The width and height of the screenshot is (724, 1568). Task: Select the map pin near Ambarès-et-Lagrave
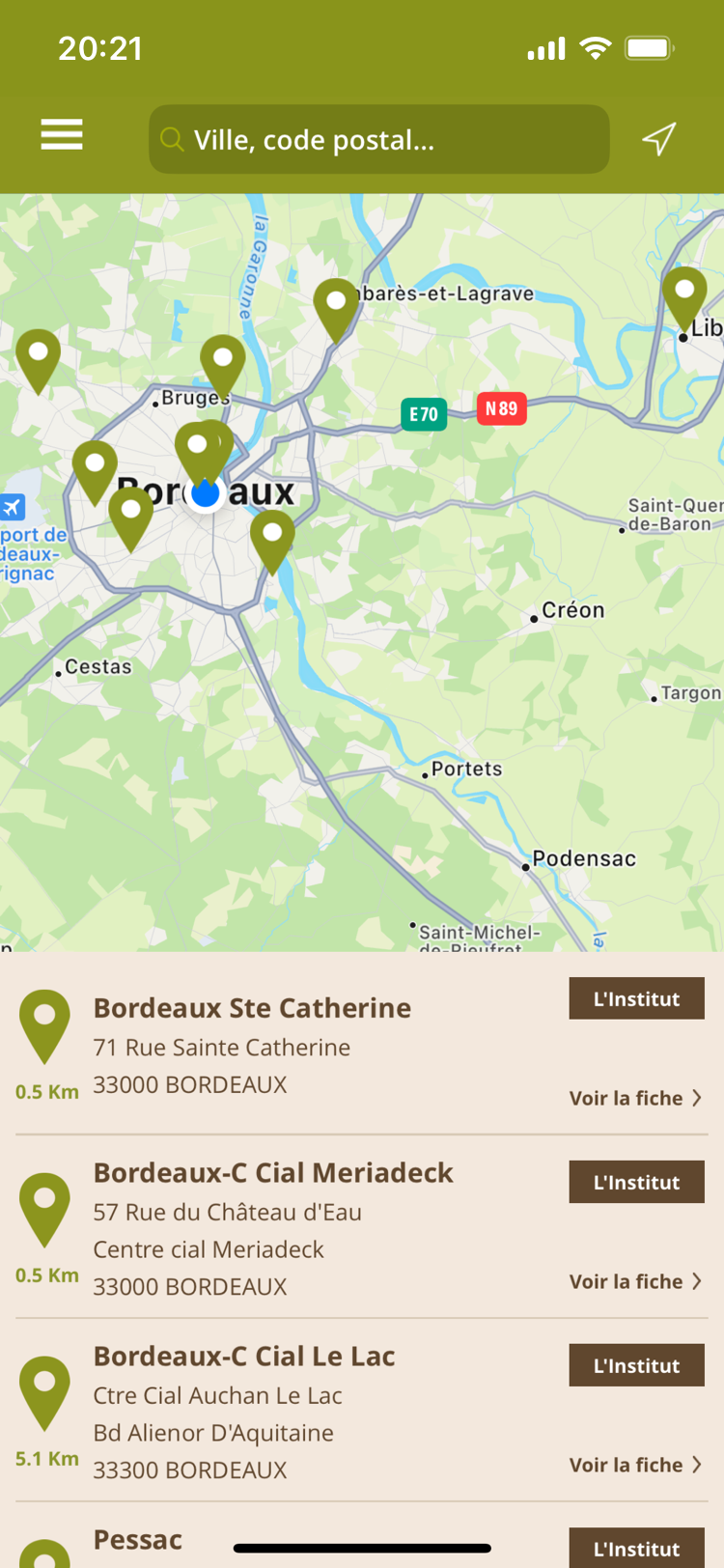pos(336,305)
